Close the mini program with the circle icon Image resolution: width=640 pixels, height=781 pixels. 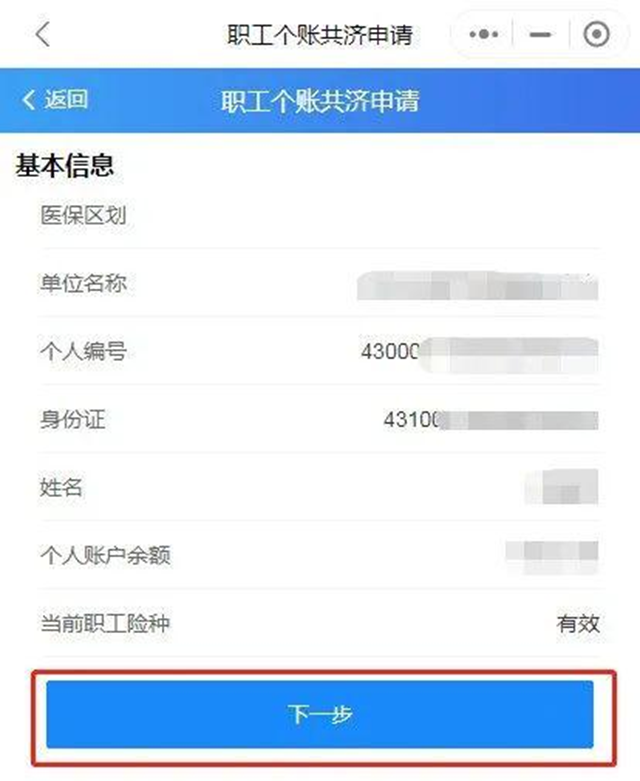(x=596, y=34)
